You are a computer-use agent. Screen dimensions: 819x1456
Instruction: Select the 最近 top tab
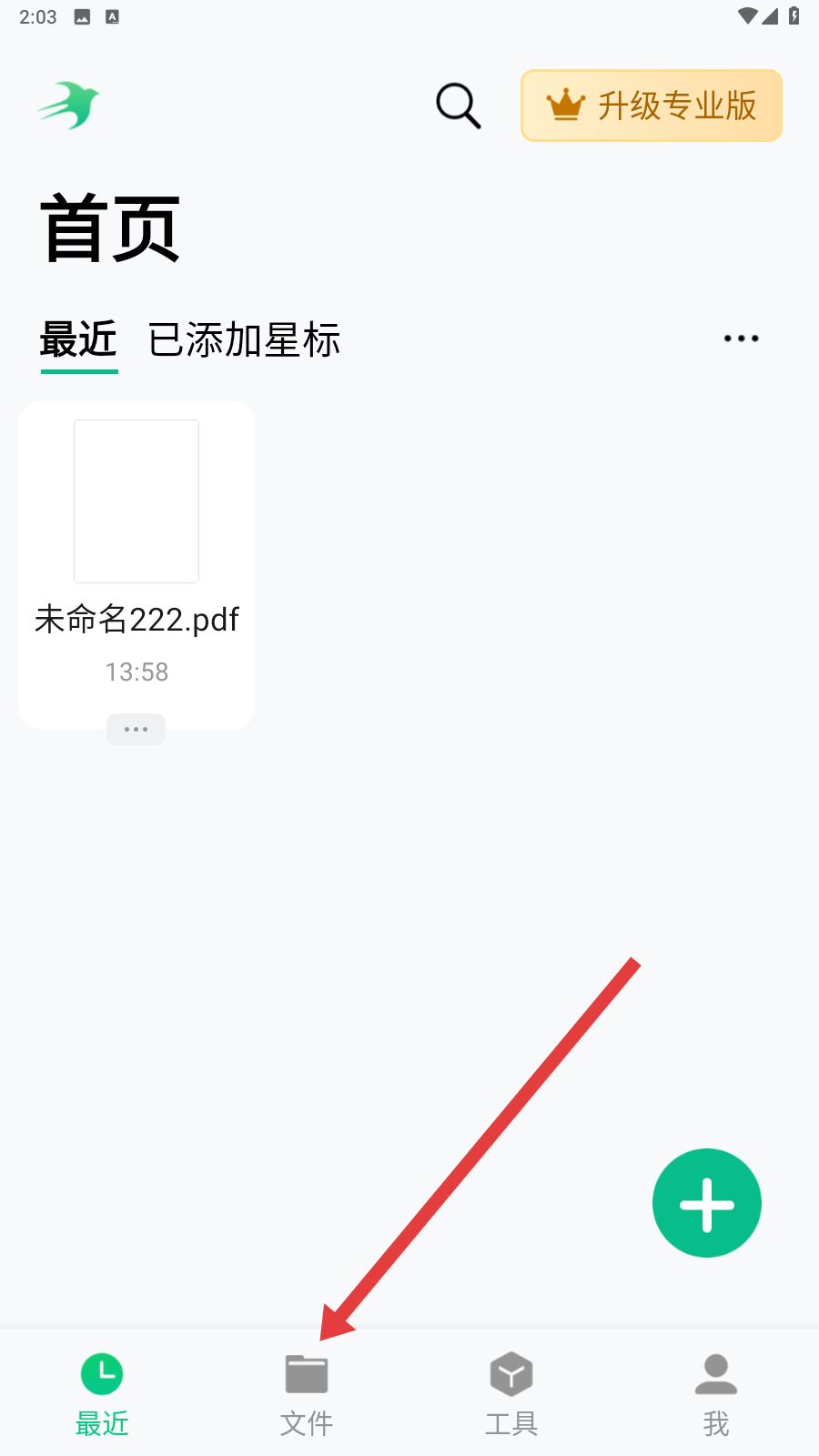pyautogui.click(x=79, y=340)
